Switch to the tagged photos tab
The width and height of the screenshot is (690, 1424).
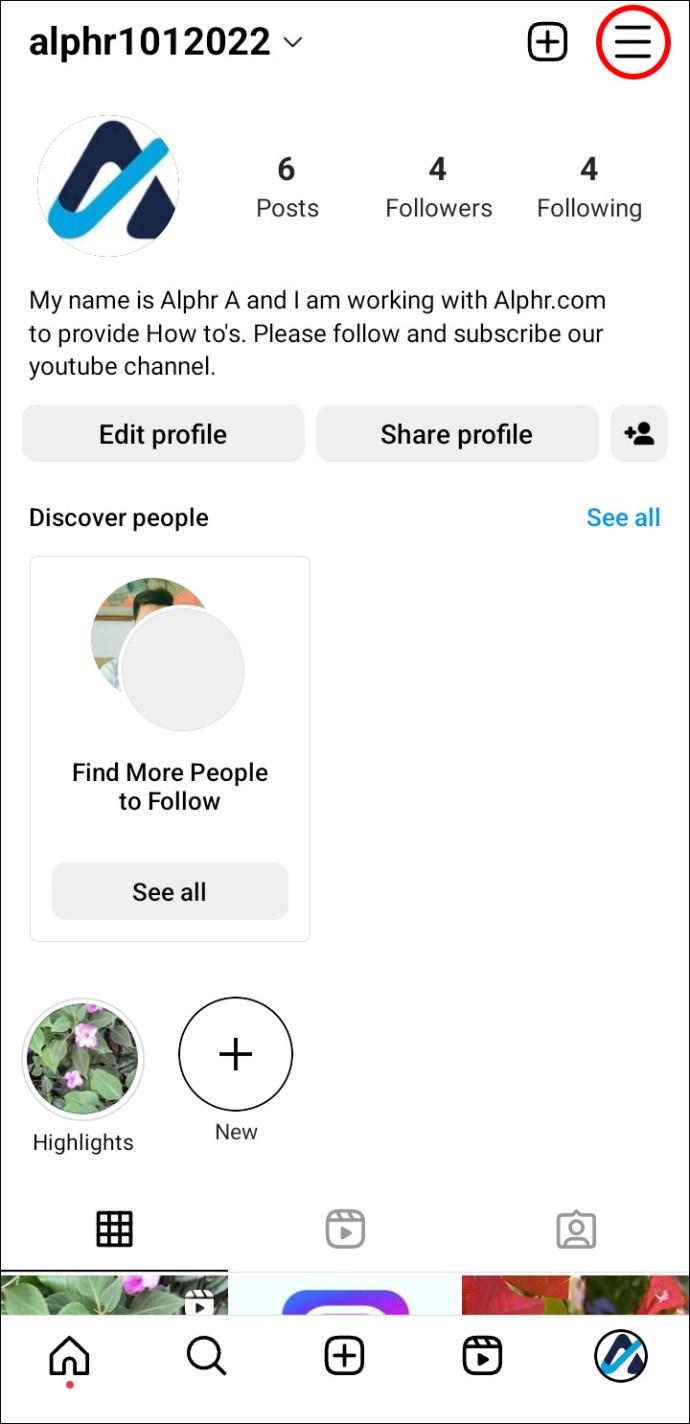tap(576, 1229)
